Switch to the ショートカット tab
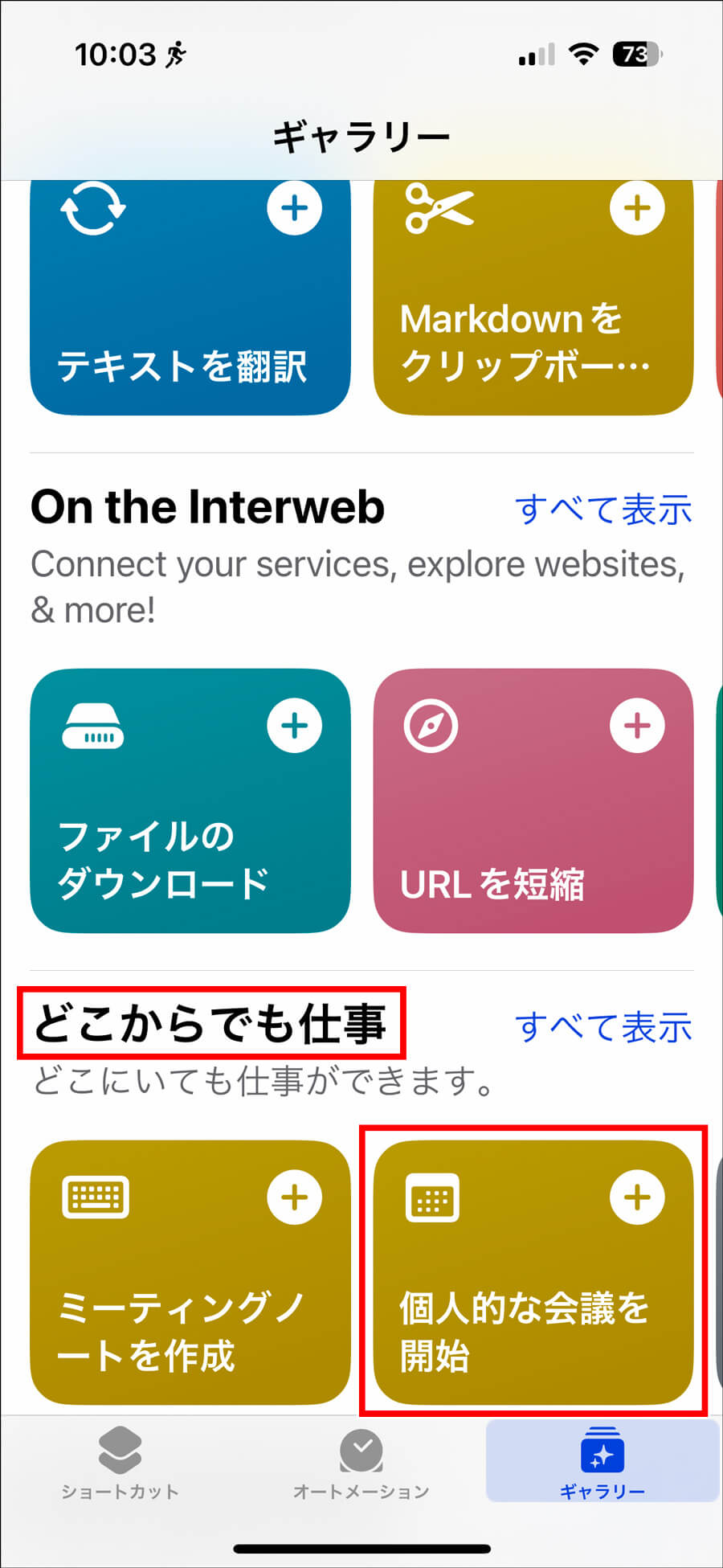The image size is (723, 1568). pos(120,1463)
